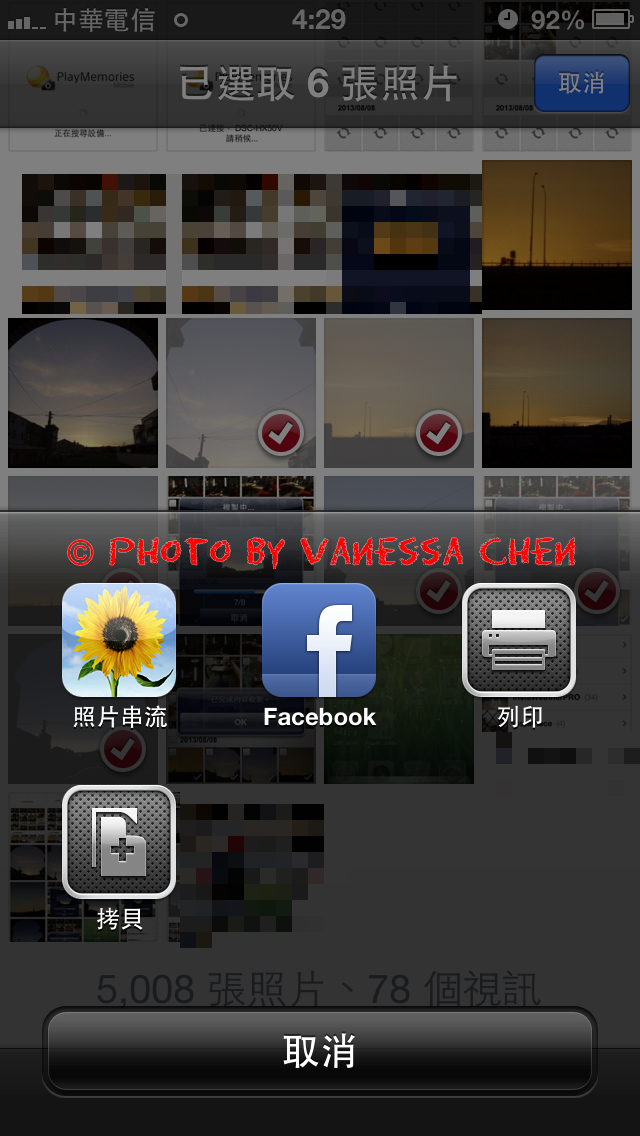Dismiss the share sheet with bottom 取消
Image resolution: width=640 pixels, height=1136 pixels.
pos(320,1051)
